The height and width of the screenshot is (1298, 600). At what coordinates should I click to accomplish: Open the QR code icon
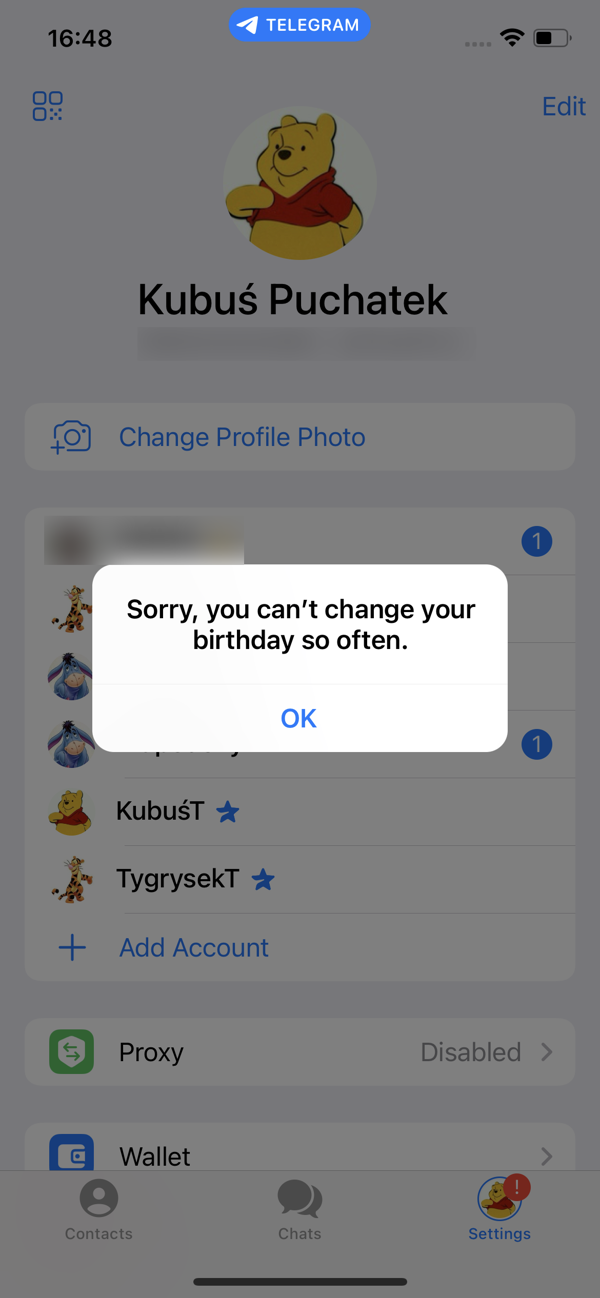coord(47,106)
